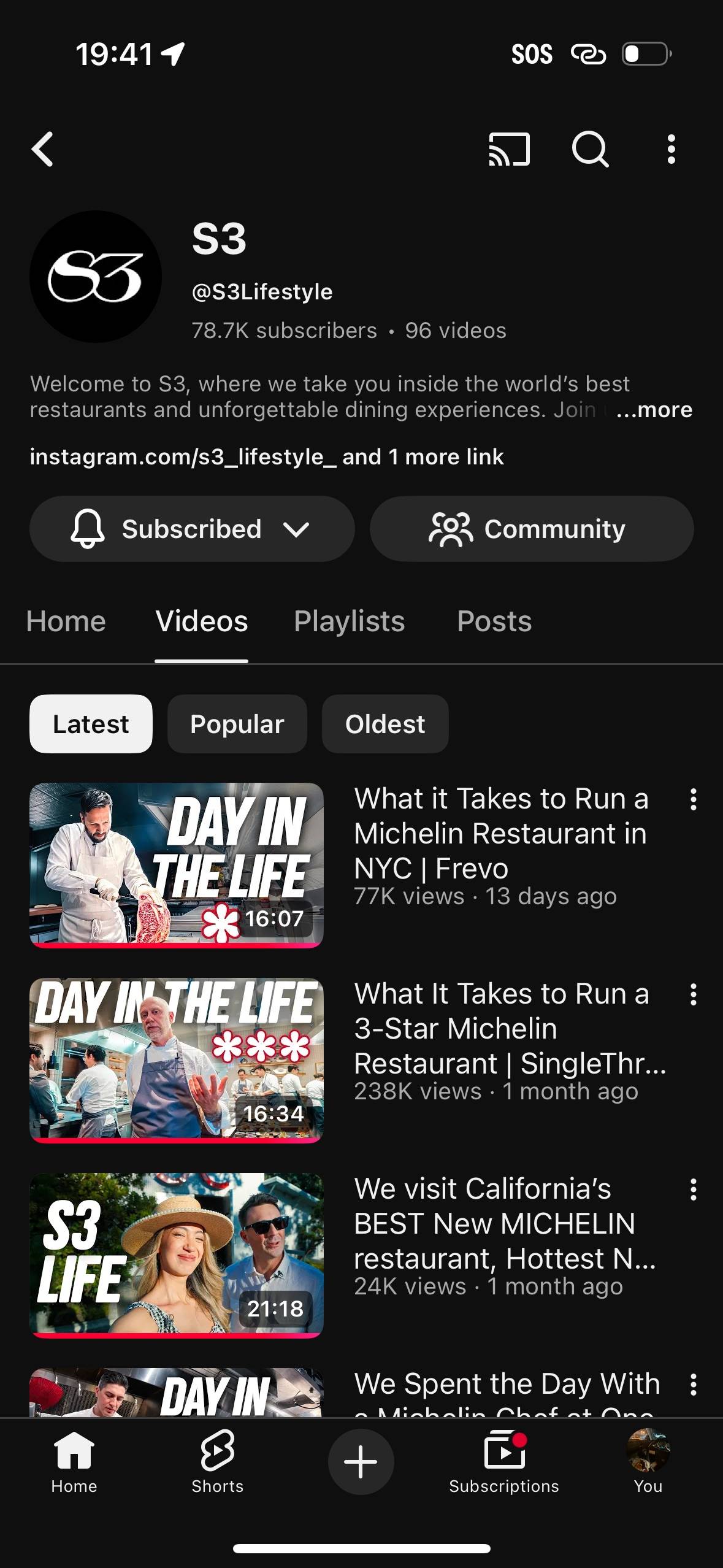Viewport: 723px width, 1568px height.
Task: Switch to the Posts tab
Action: coord(494,621)
